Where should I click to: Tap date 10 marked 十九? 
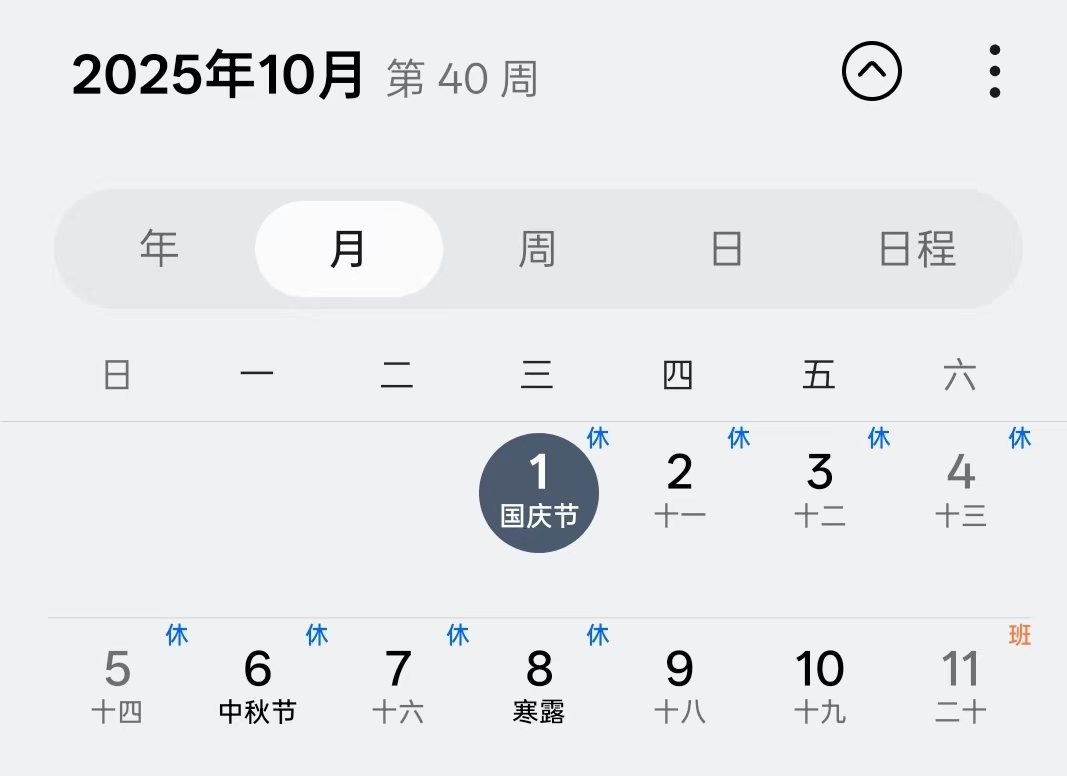coord(820,686)
